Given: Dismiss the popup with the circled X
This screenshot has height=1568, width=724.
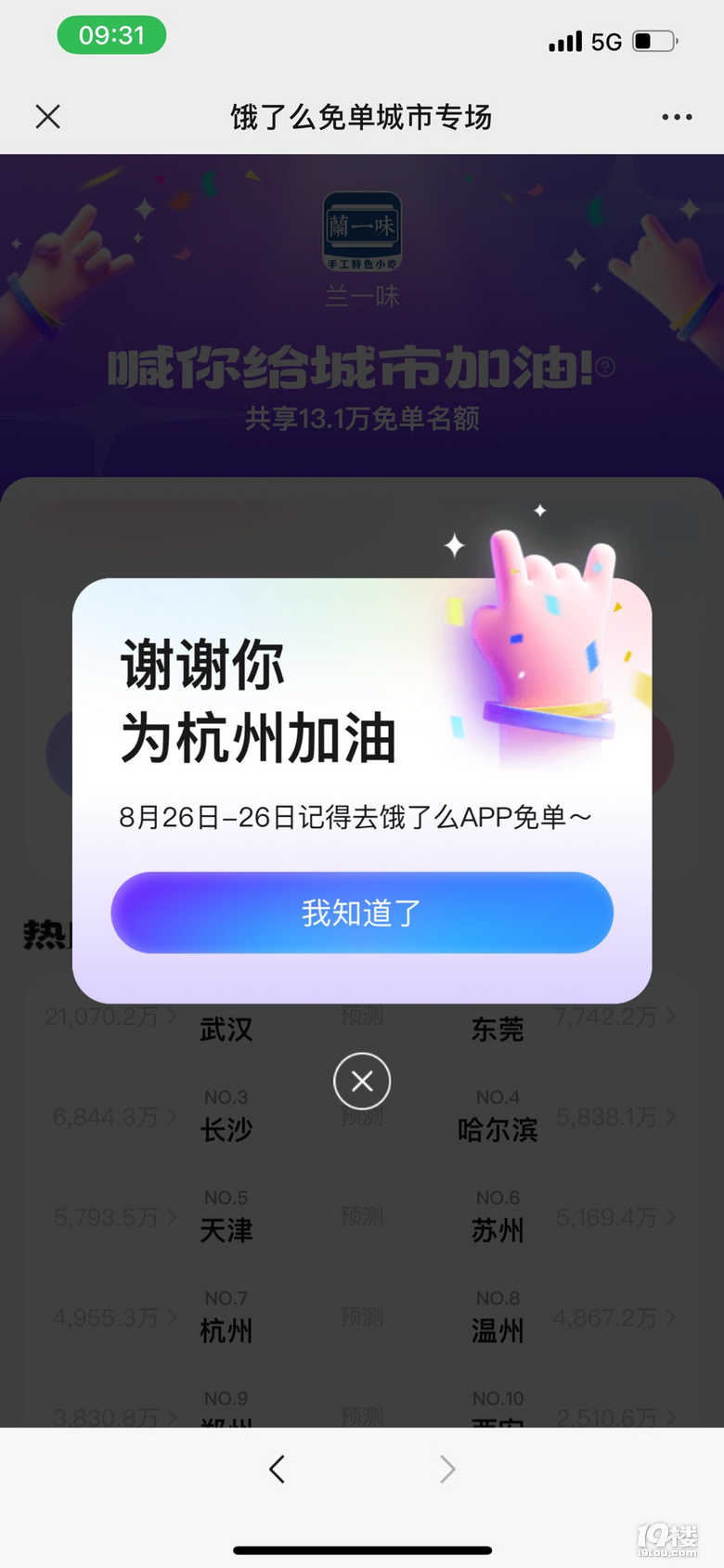Looking at the screenshot, I should click(362, 1081).
